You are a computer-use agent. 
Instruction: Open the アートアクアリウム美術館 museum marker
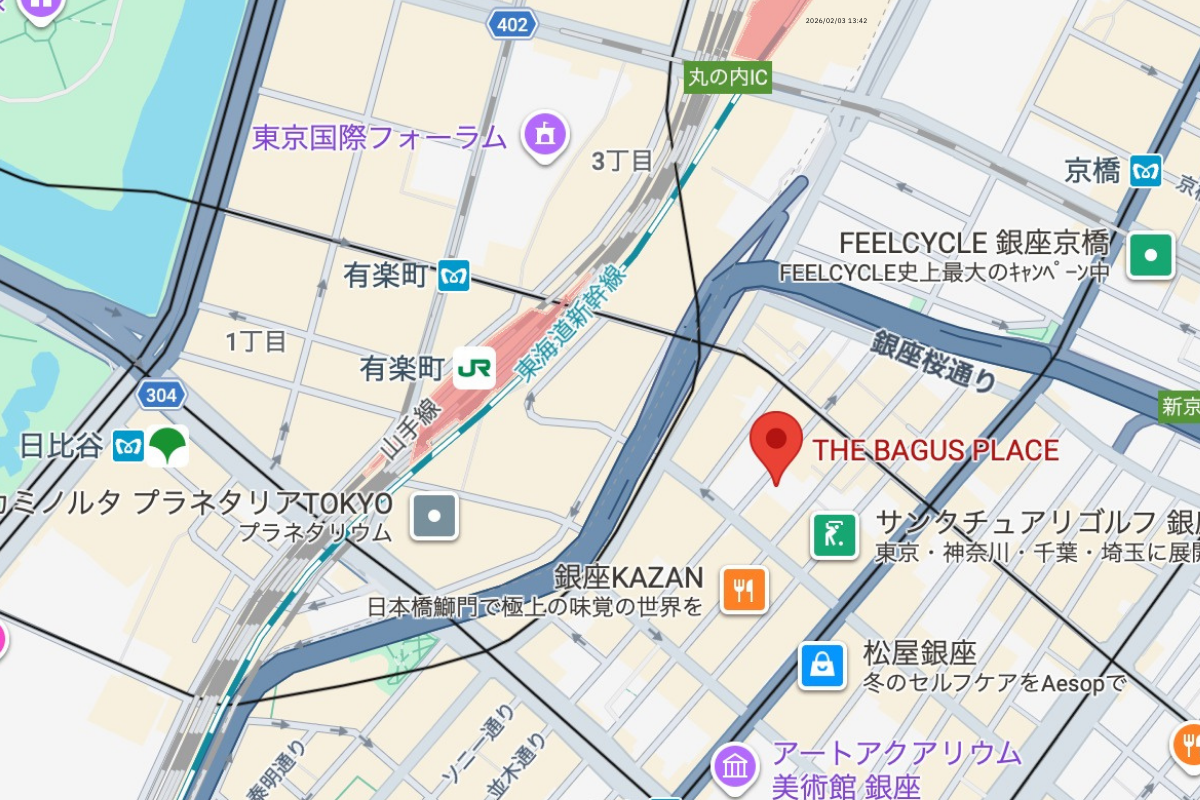click(x=735, y=766)
